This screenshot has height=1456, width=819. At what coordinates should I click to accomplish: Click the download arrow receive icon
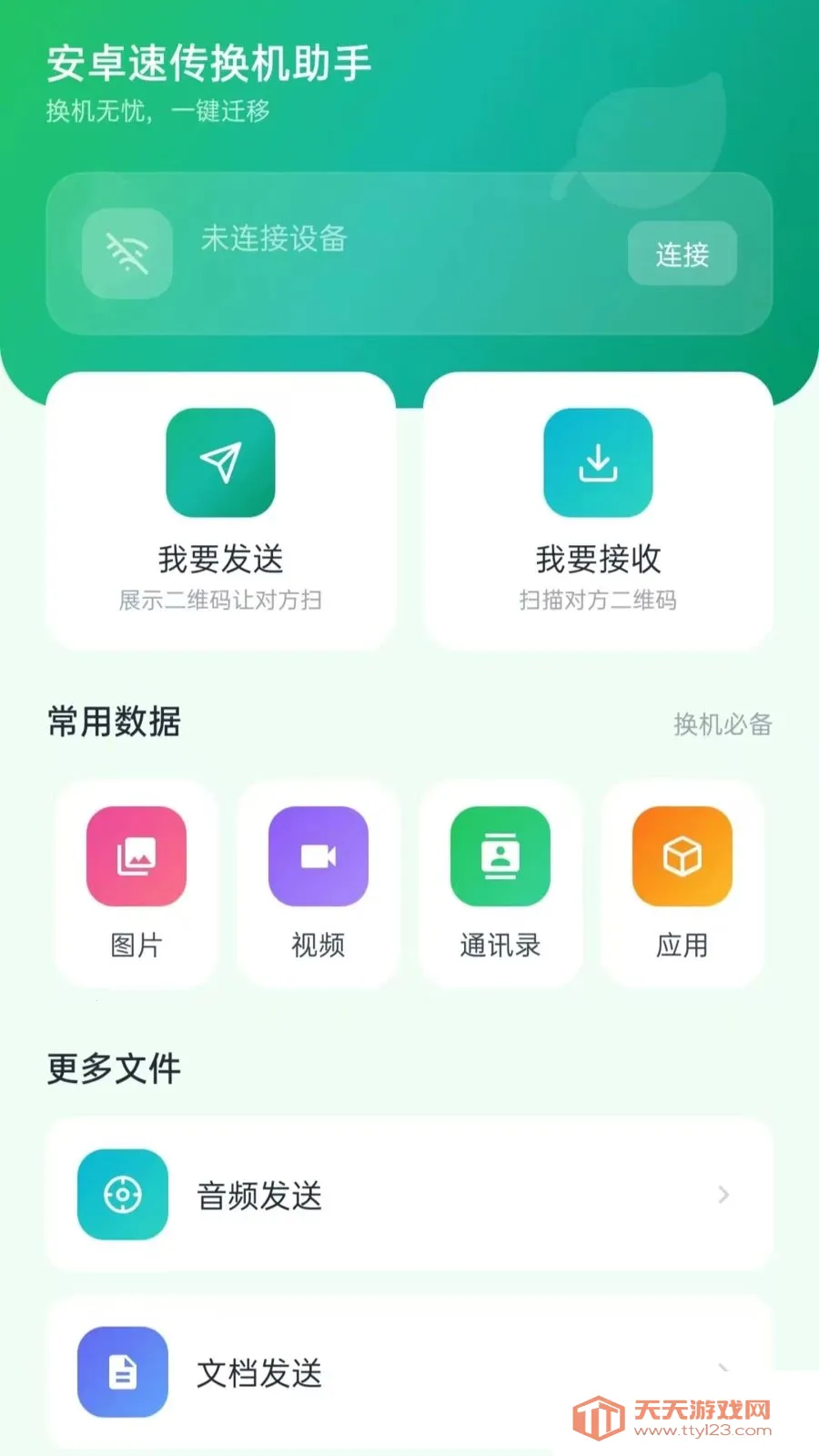[x=598, y=462]
